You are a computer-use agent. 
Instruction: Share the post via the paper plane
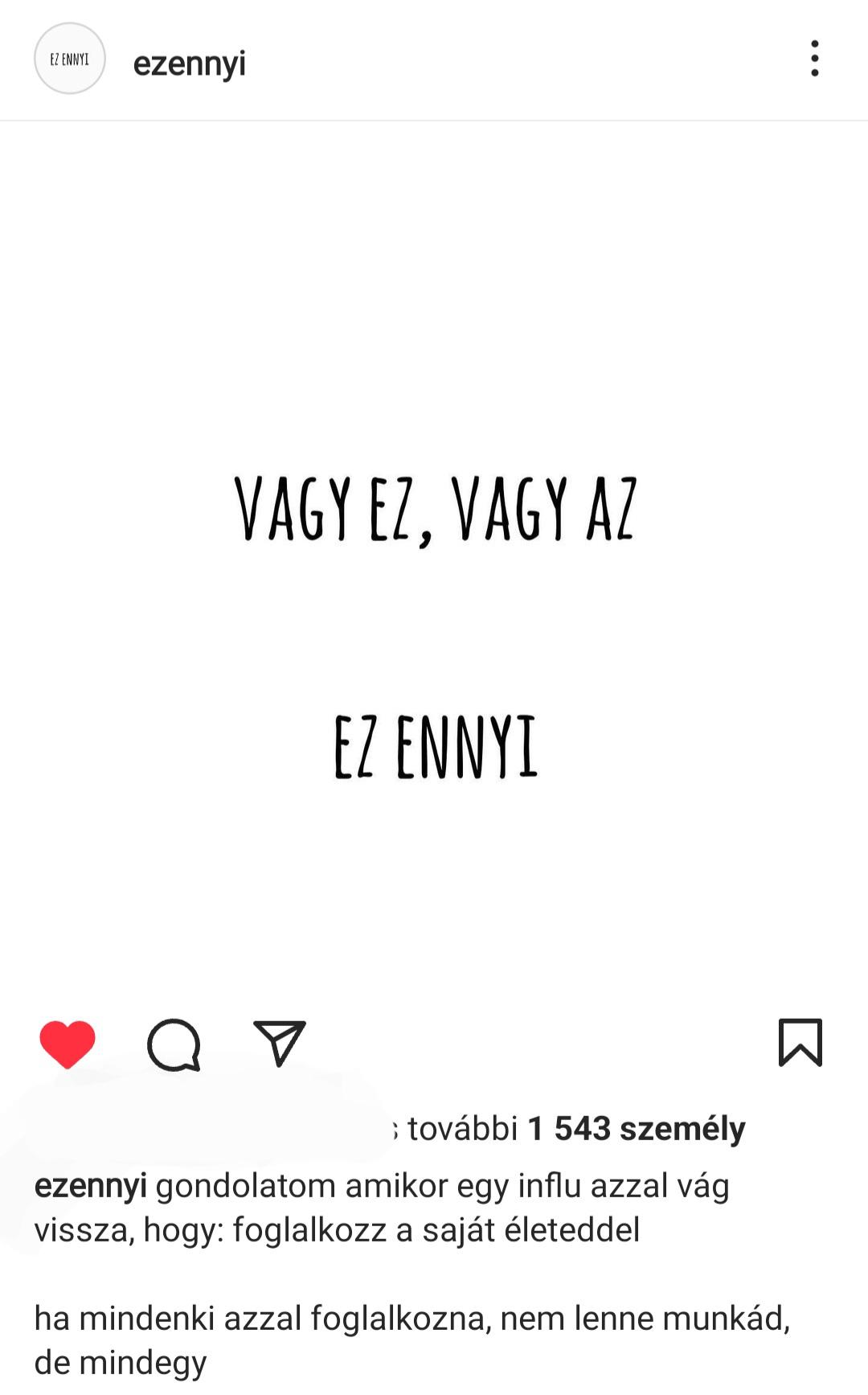pyautogui.click(x=279, y=1043)
